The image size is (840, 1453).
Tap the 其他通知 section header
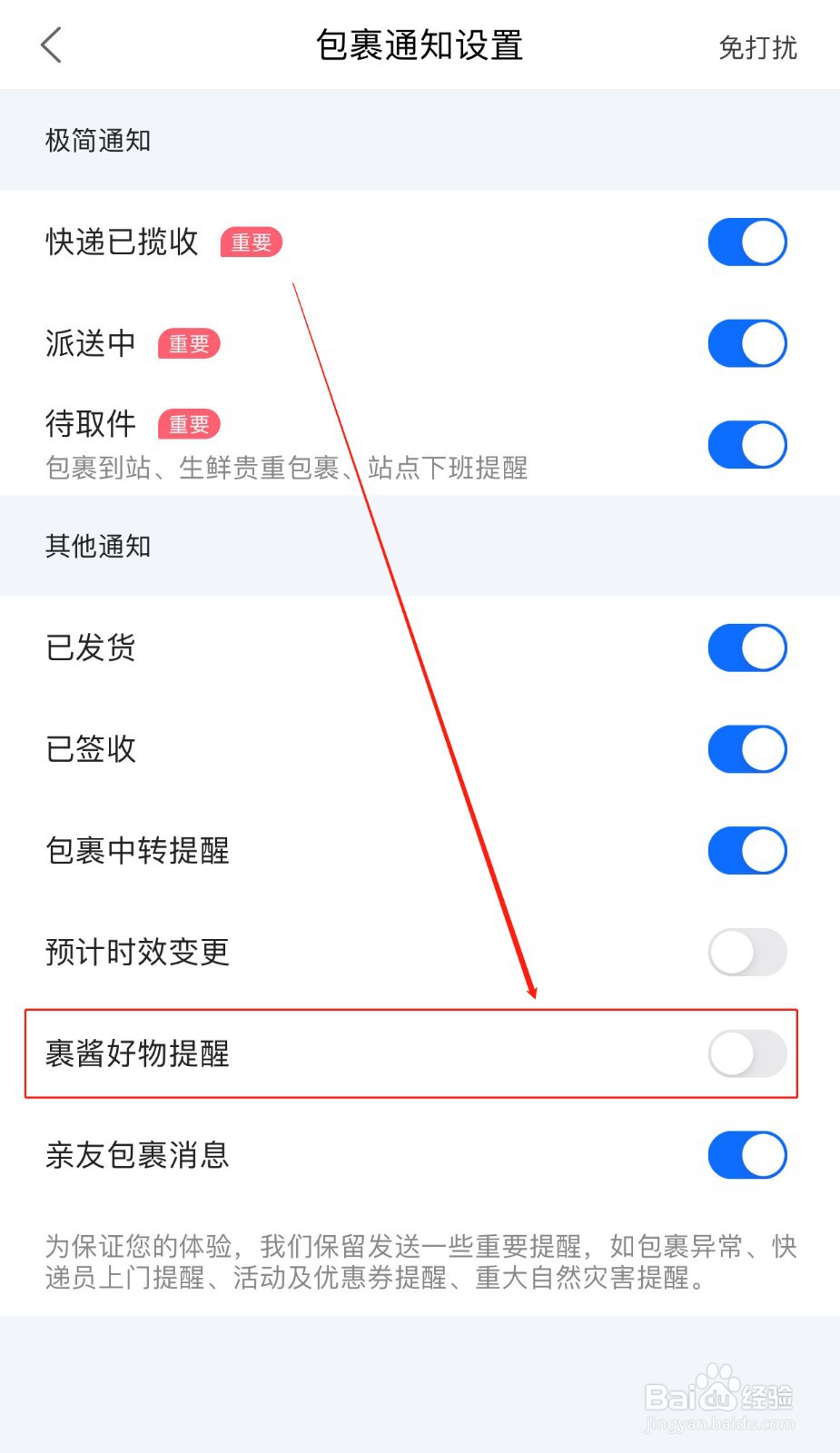[x=98, y=546]
